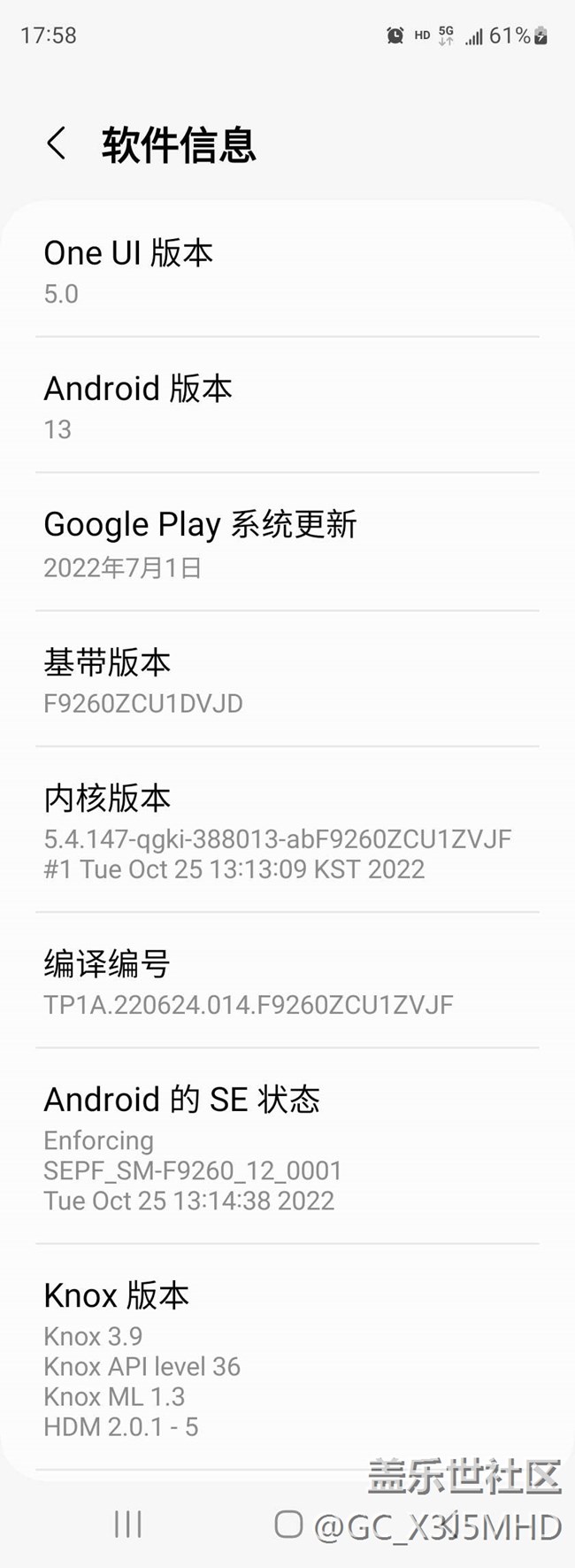Image resolution: width=575 pixels, height=1568 pixels.
Task: Go to home screen via navigation bar
Action: 288,1524
